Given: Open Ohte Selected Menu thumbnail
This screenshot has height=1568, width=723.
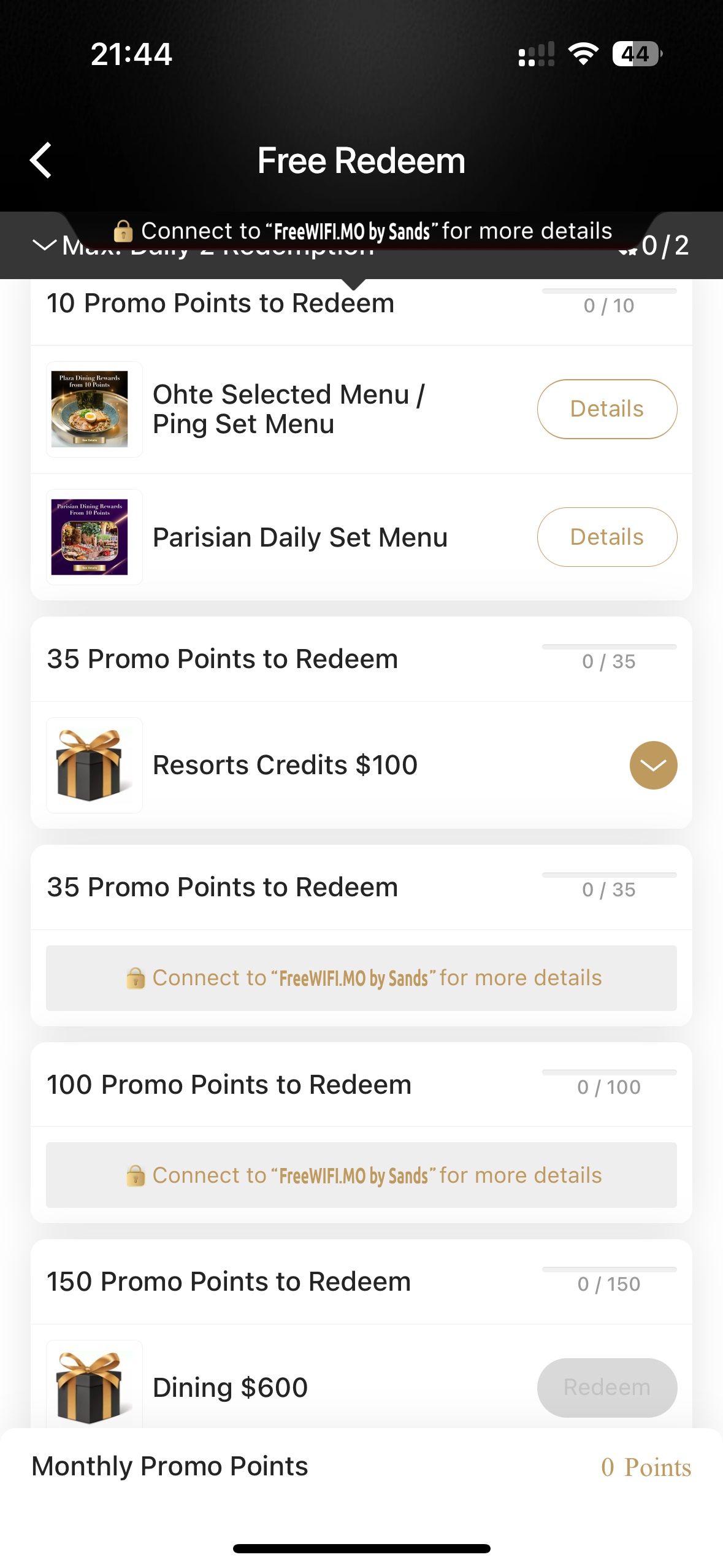Looking at the screenshot, I should point(94,409).
